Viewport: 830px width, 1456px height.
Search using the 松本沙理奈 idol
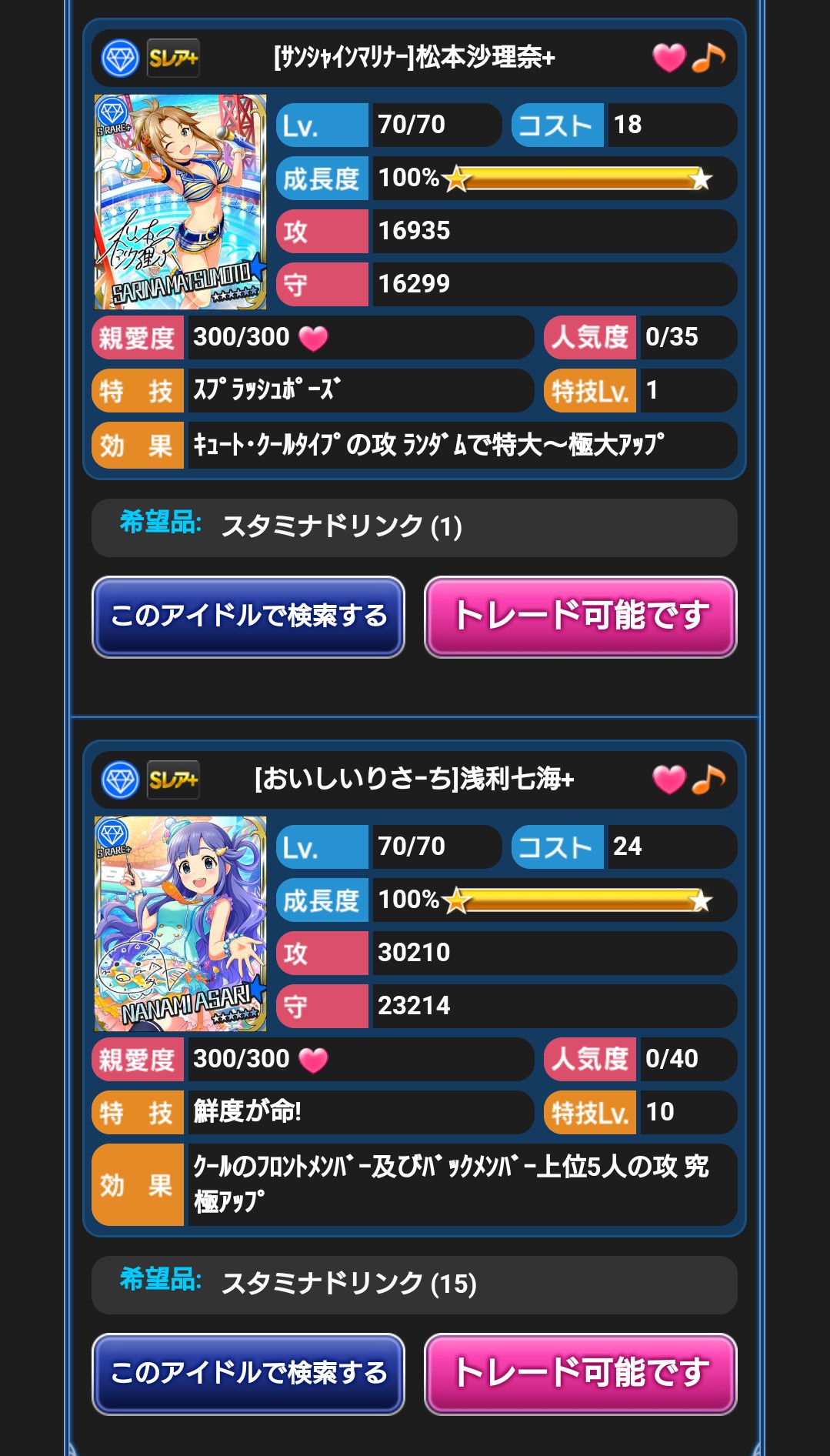coord(248,616)
